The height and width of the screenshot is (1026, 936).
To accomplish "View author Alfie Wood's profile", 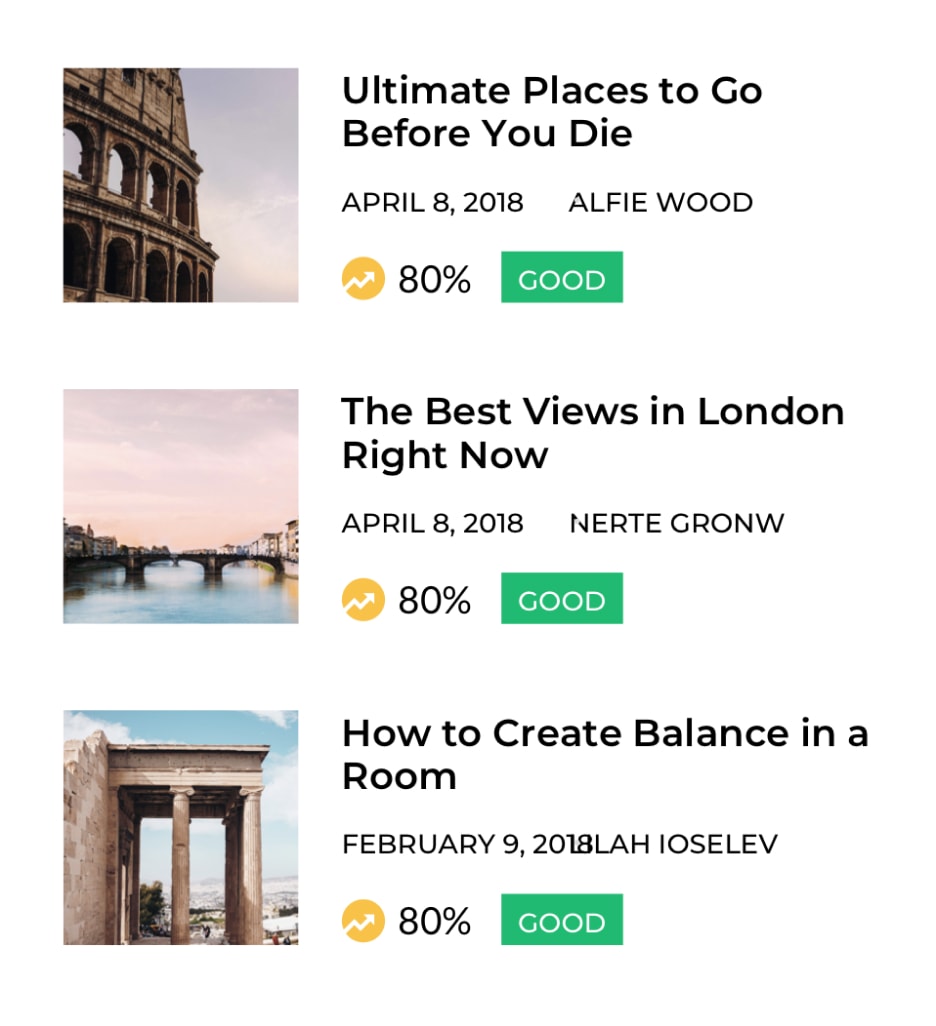I will tap(660, 203).
